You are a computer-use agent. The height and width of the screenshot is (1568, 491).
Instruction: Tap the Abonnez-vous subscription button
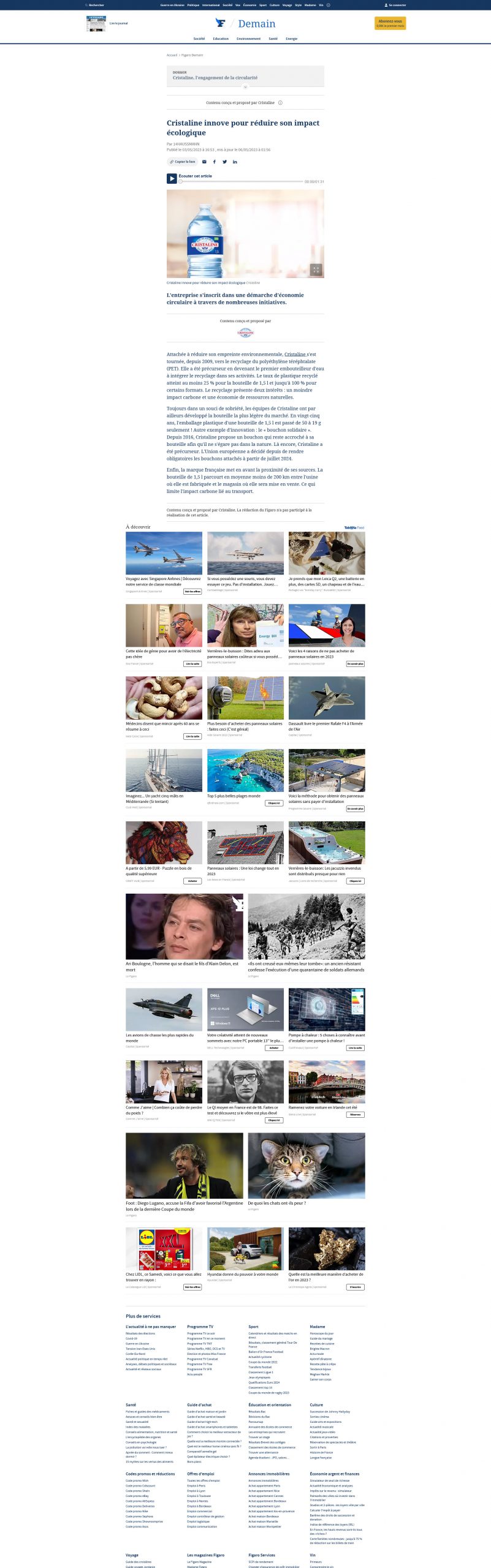pos(390,23)
